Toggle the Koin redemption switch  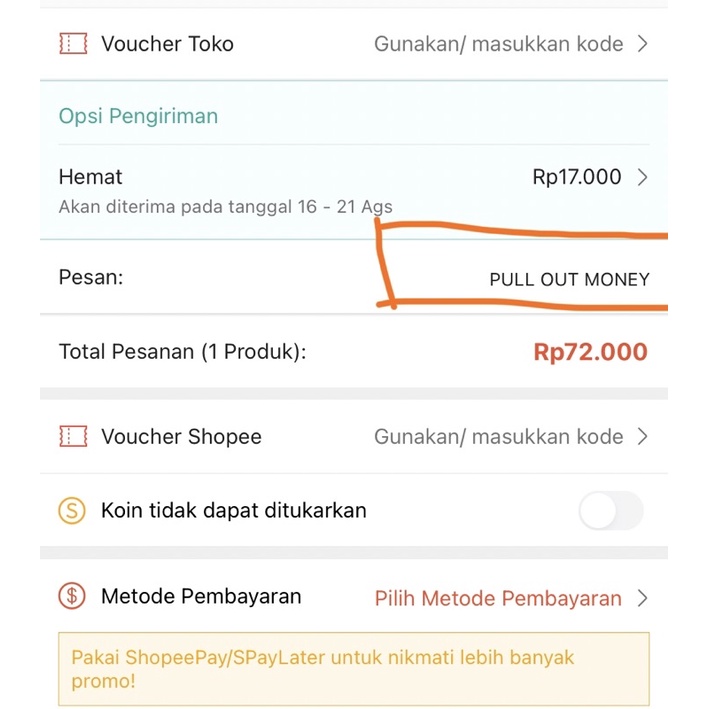click(611, 512)
